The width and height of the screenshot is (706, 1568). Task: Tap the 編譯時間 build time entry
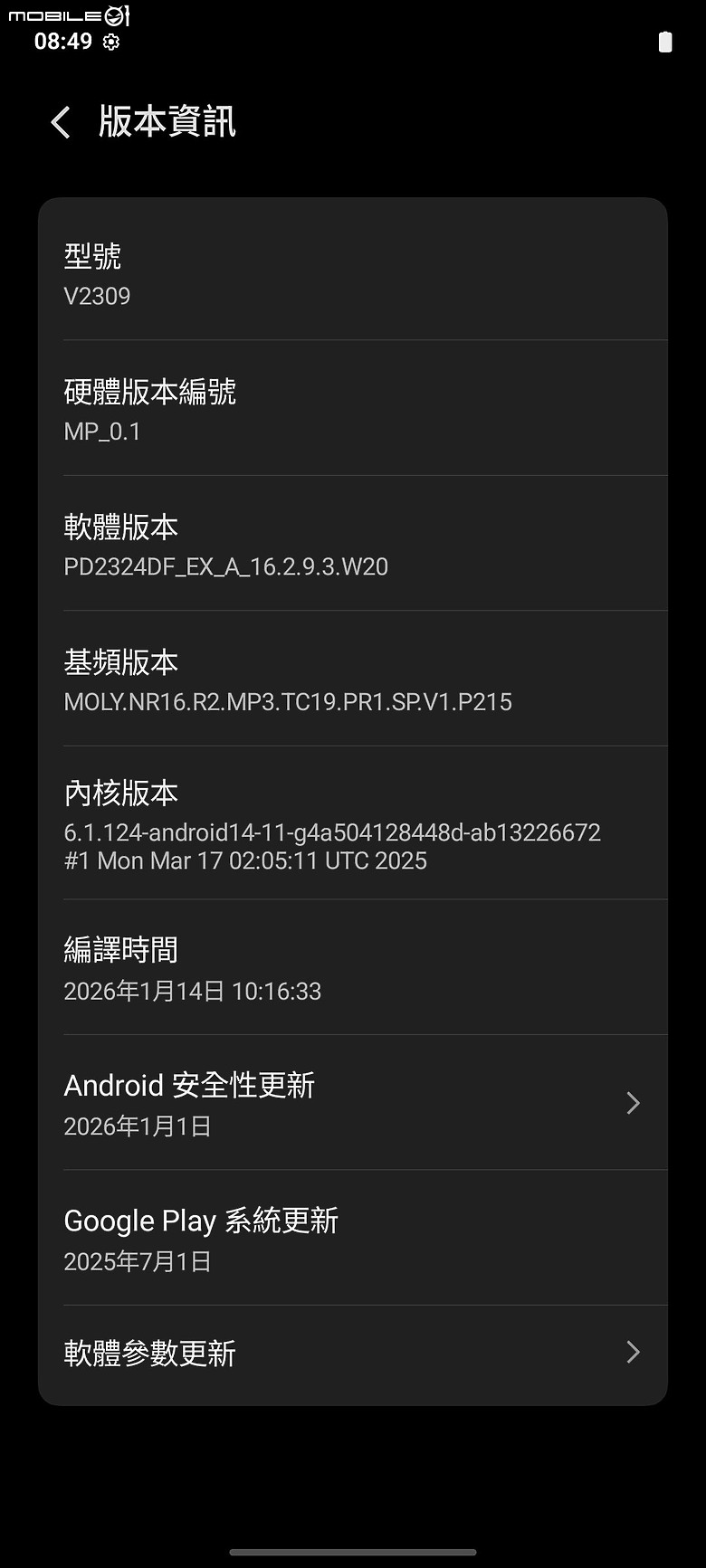353,967
